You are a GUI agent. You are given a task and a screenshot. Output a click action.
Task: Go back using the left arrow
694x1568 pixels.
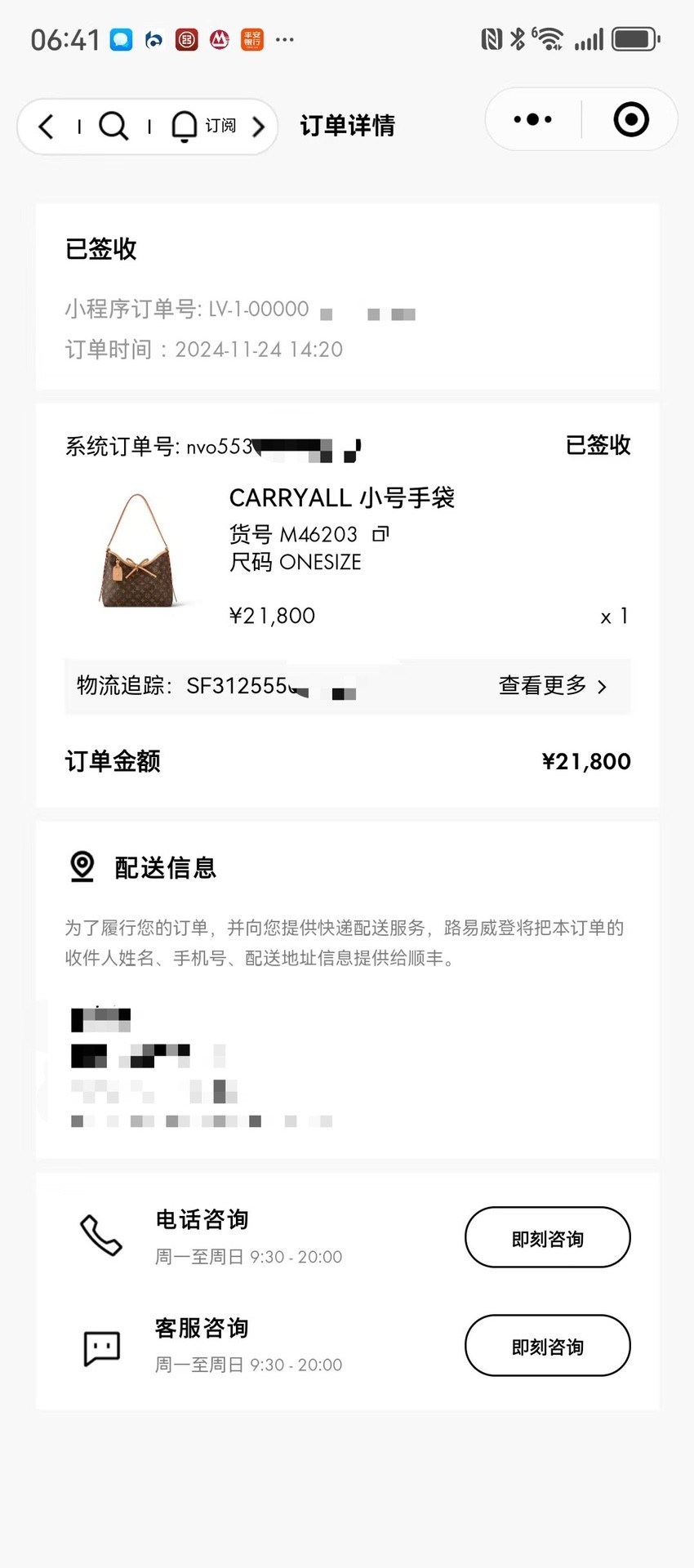coord(47,126)
